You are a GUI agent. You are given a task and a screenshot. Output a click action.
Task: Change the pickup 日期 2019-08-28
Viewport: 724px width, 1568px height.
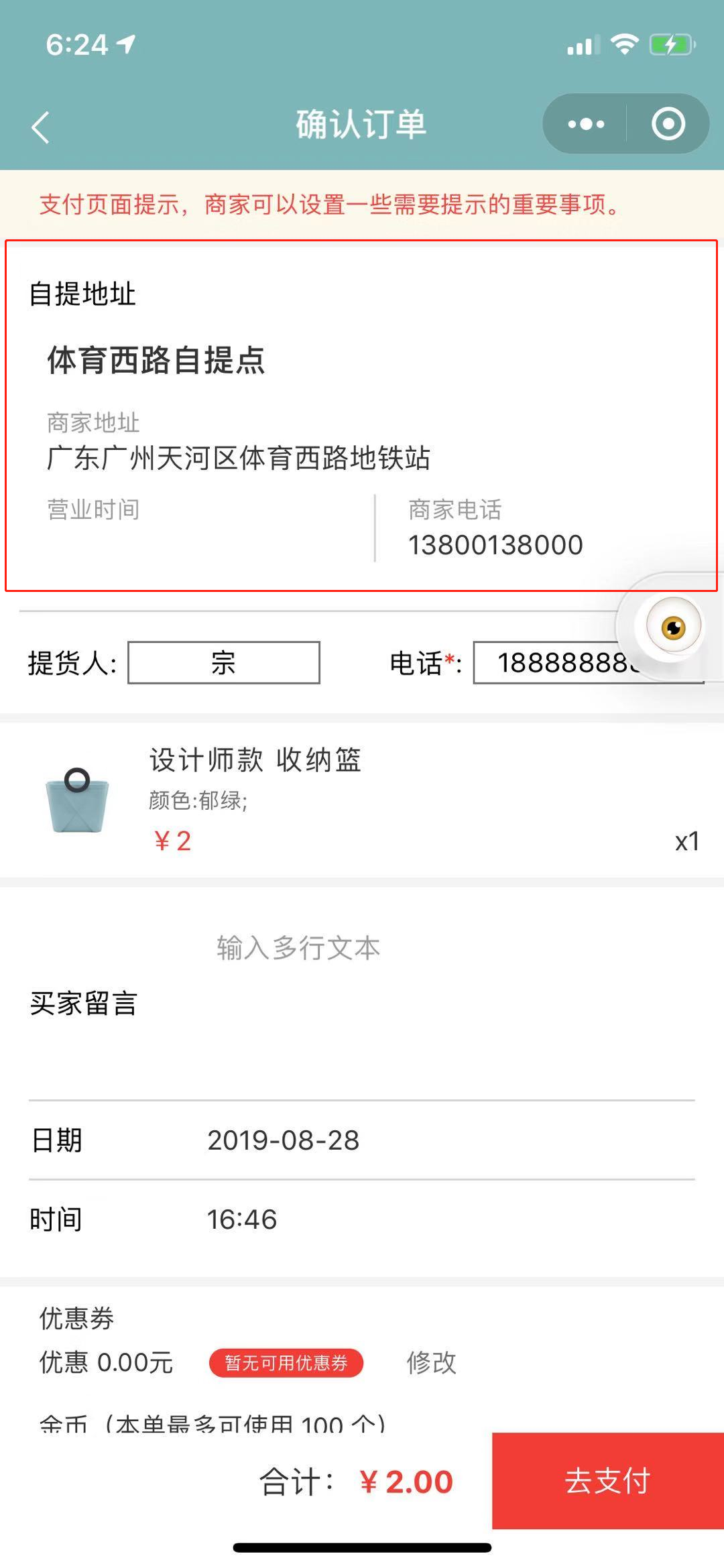[x=283, y=1140]
